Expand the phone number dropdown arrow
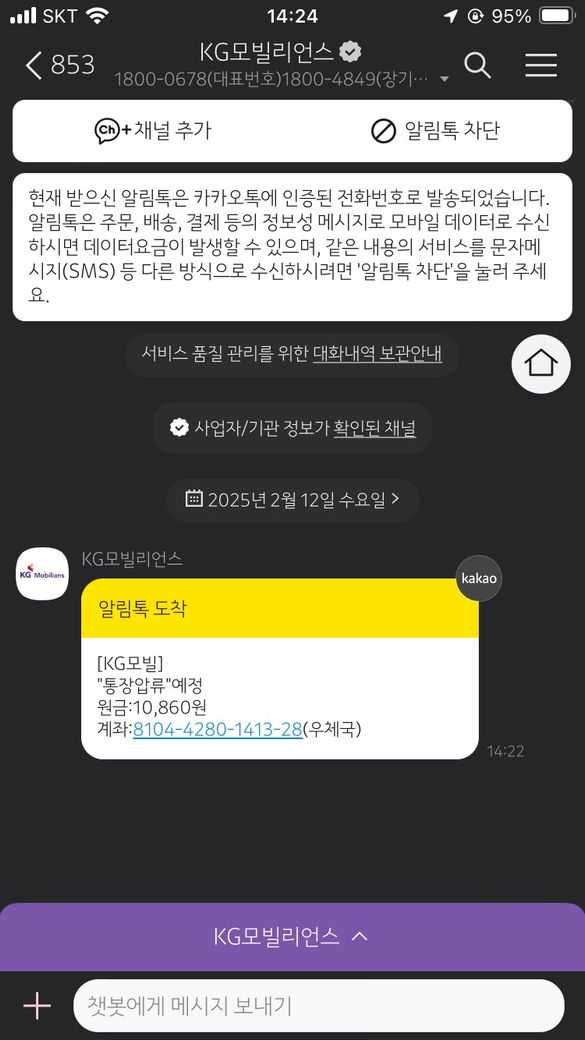 (444, 80)
